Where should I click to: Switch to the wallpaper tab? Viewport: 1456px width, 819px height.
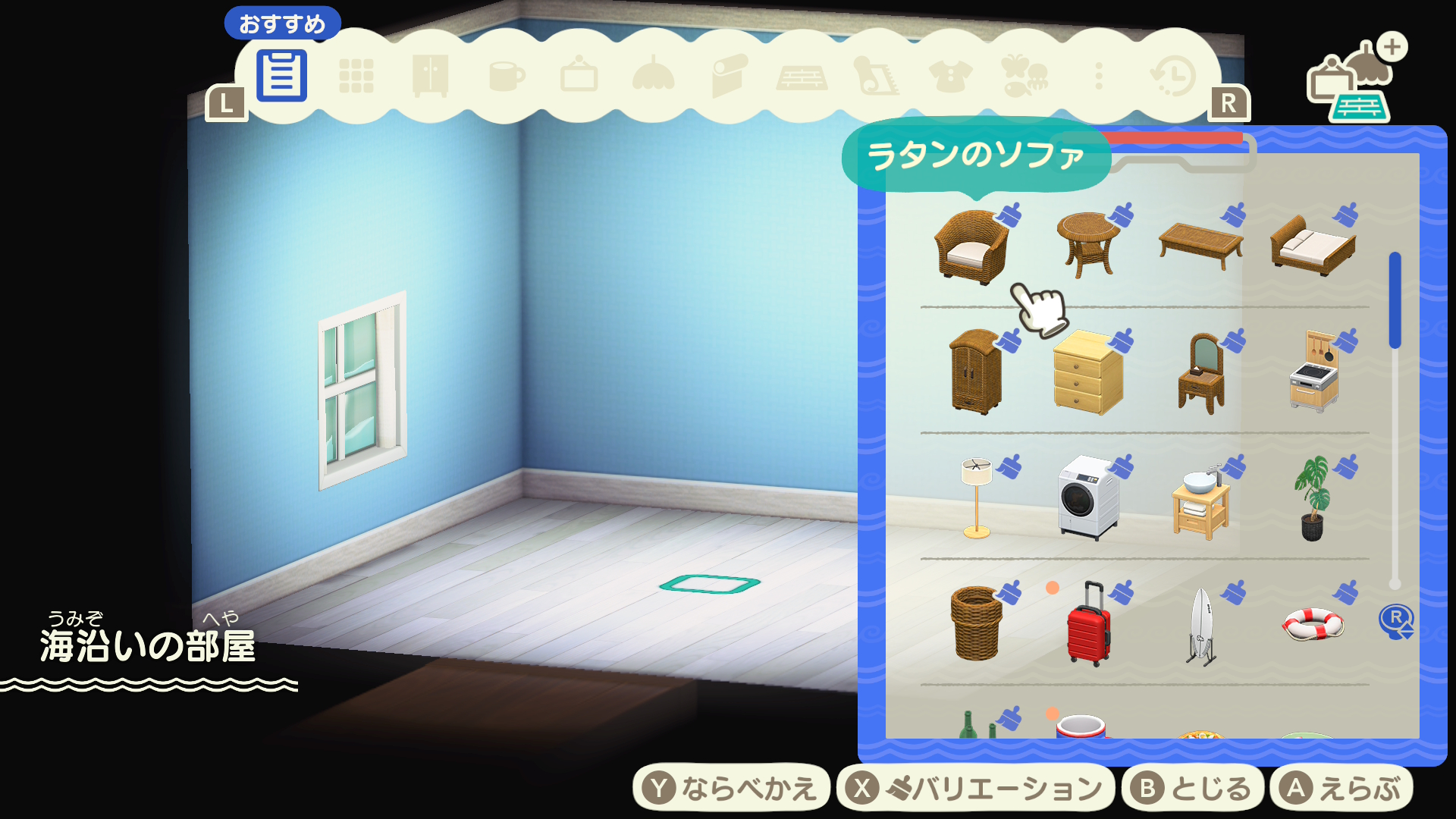tap(727, 76)
